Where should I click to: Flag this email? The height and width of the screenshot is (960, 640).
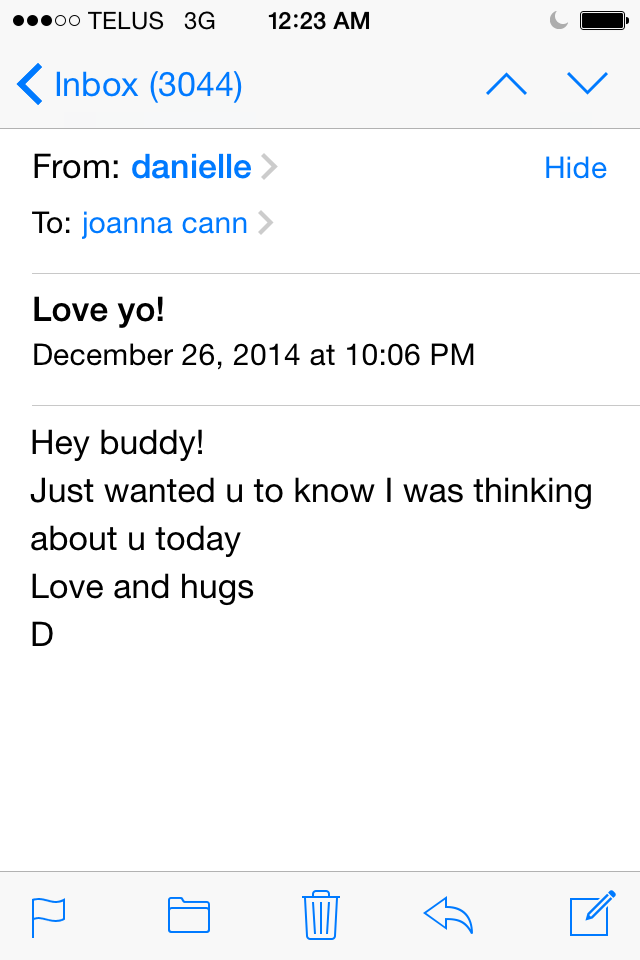(49, 916)
